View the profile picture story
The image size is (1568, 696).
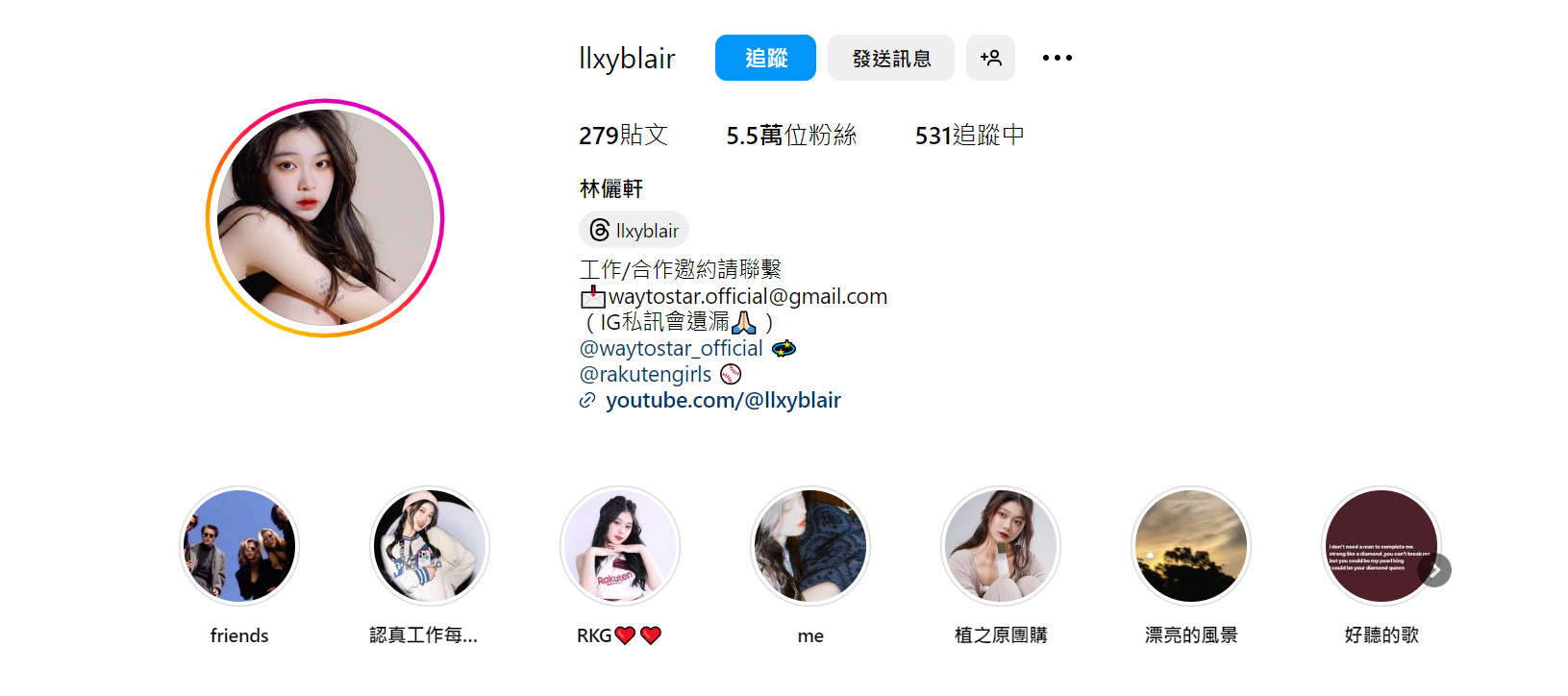click(325, 218)
